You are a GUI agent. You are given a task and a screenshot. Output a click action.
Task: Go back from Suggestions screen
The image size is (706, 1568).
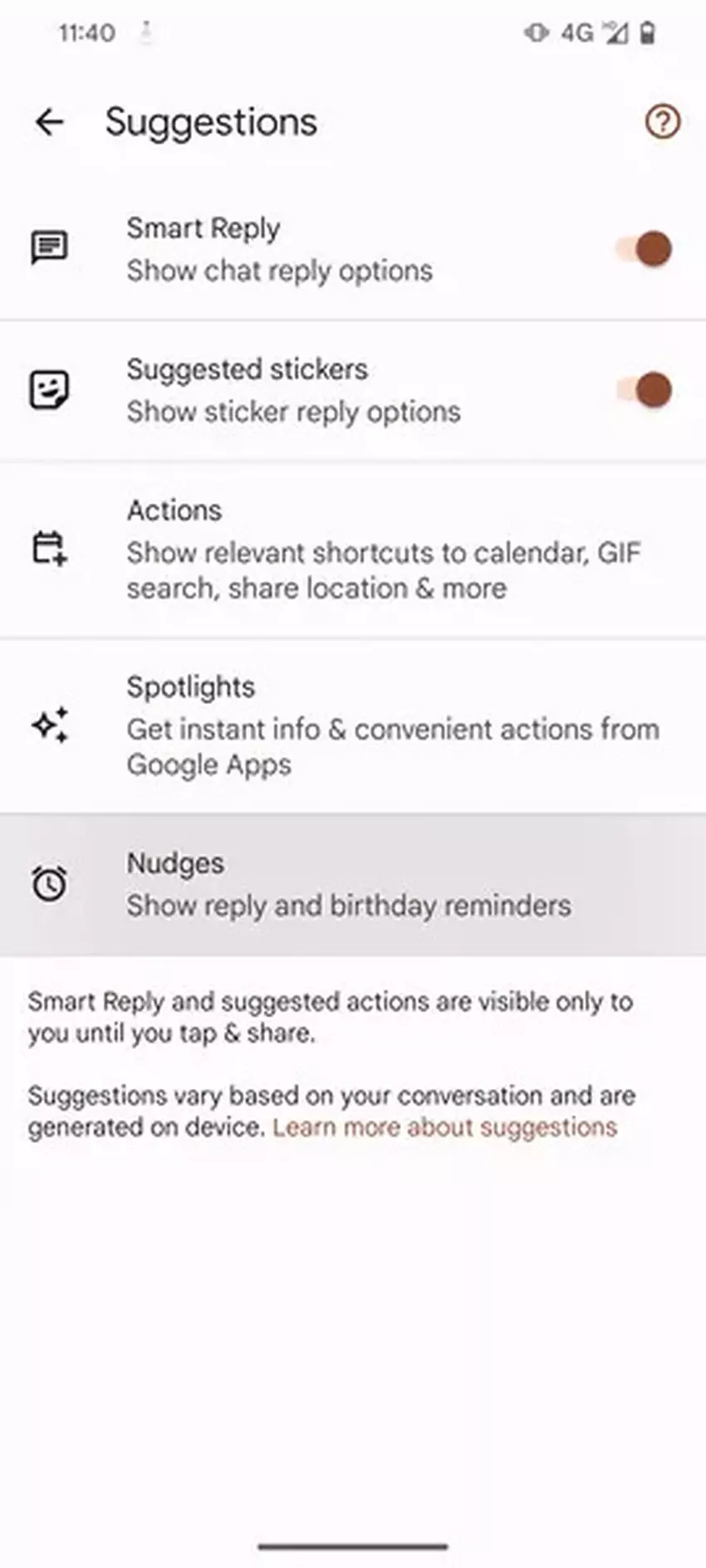50,122
